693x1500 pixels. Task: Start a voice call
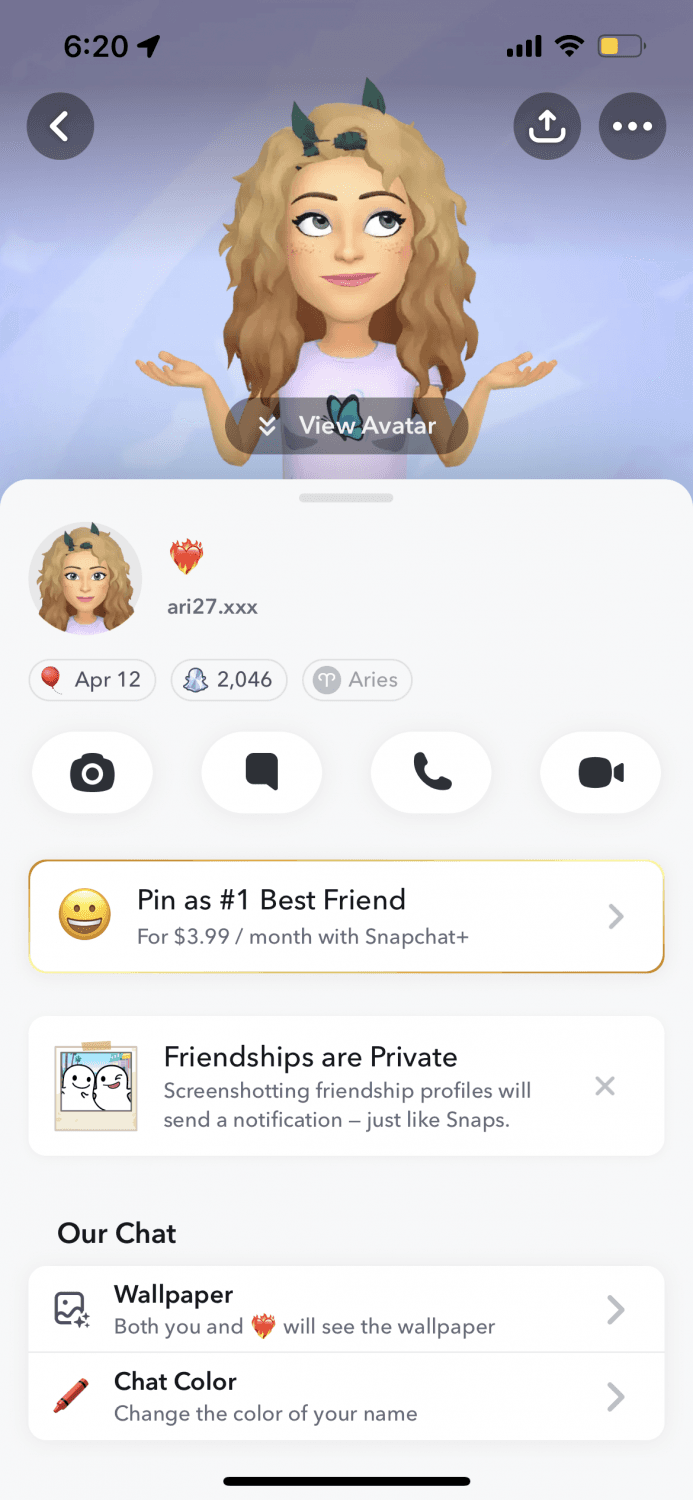431,773
